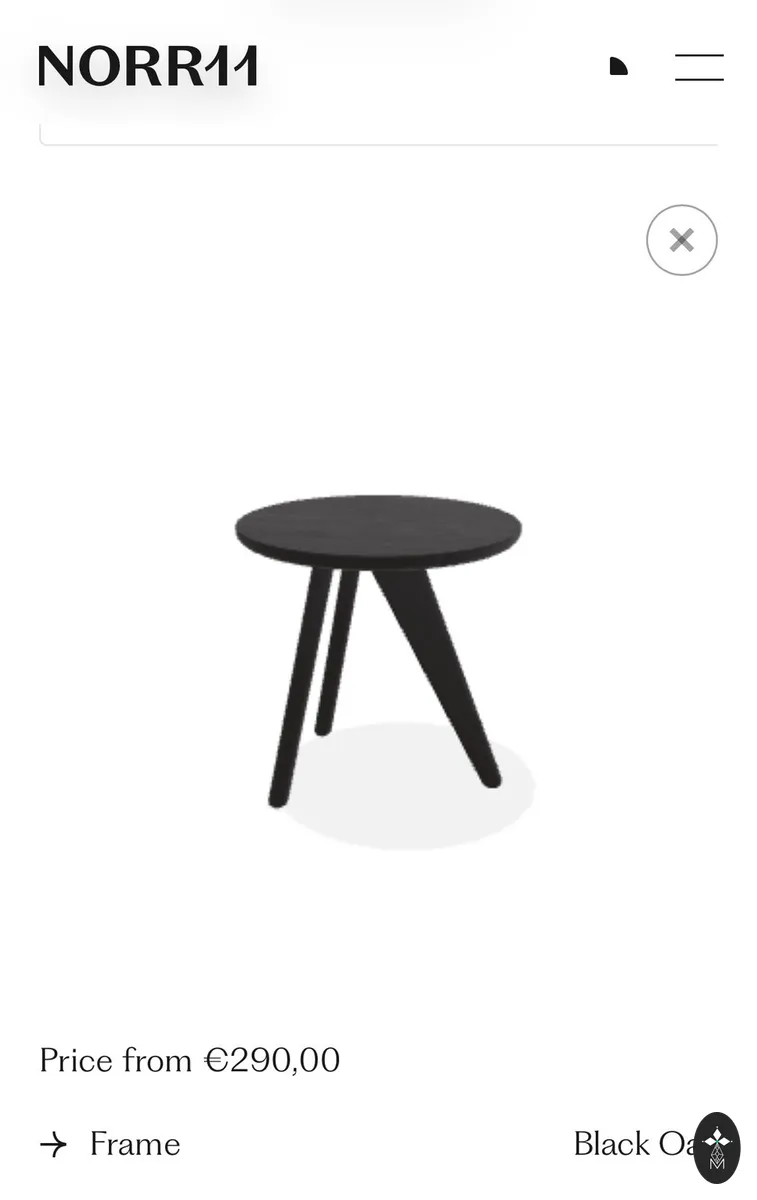
Task: Open the shopping cart icon
Action: pos(619,67)
